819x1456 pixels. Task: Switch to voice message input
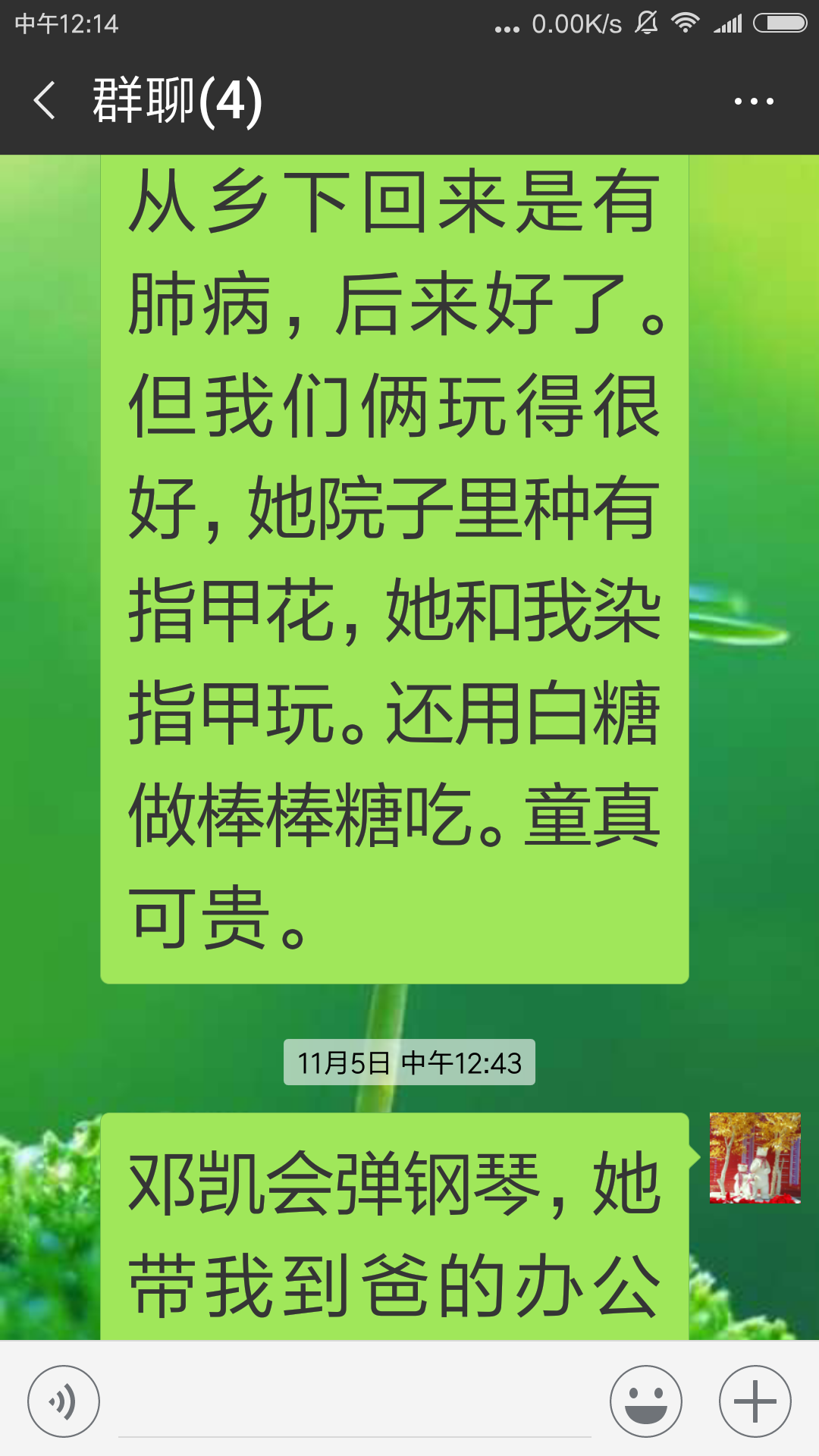tap(64, 1401)
